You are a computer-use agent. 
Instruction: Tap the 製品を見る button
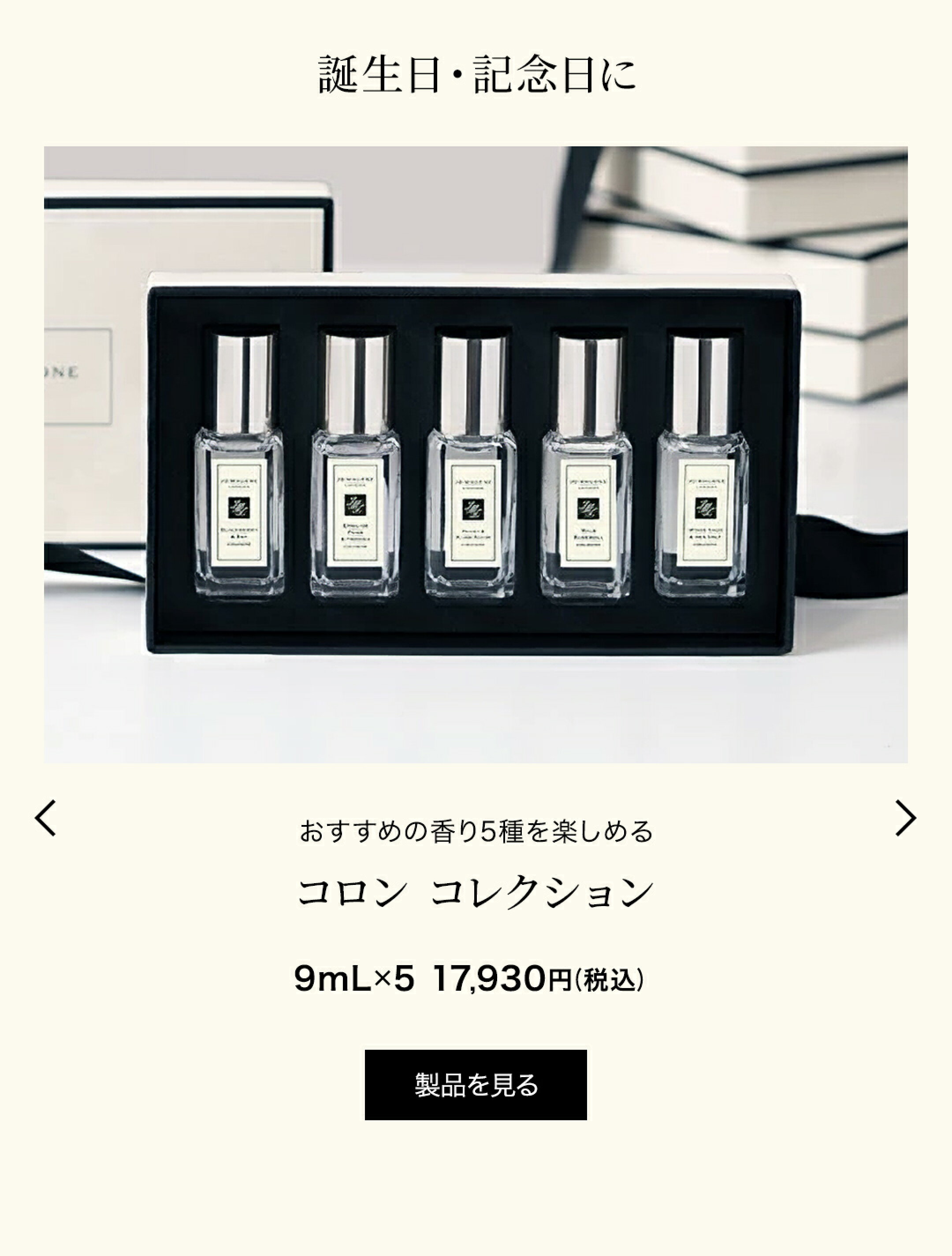click(x=476, y=1085)
